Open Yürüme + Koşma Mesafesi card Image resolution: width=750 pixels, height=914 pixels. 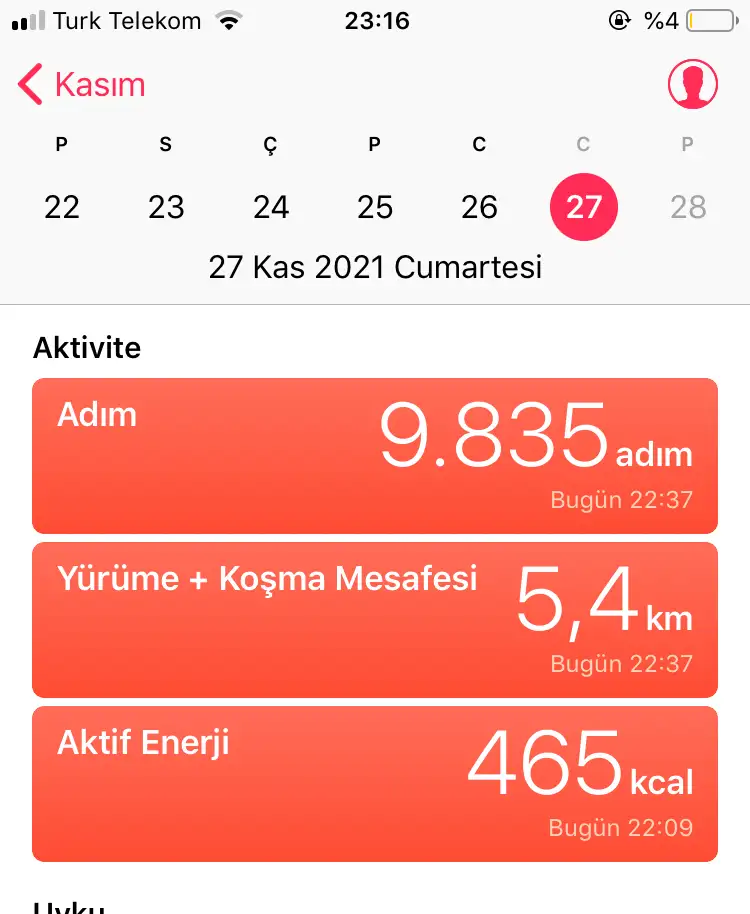click(x=375, y=620)
